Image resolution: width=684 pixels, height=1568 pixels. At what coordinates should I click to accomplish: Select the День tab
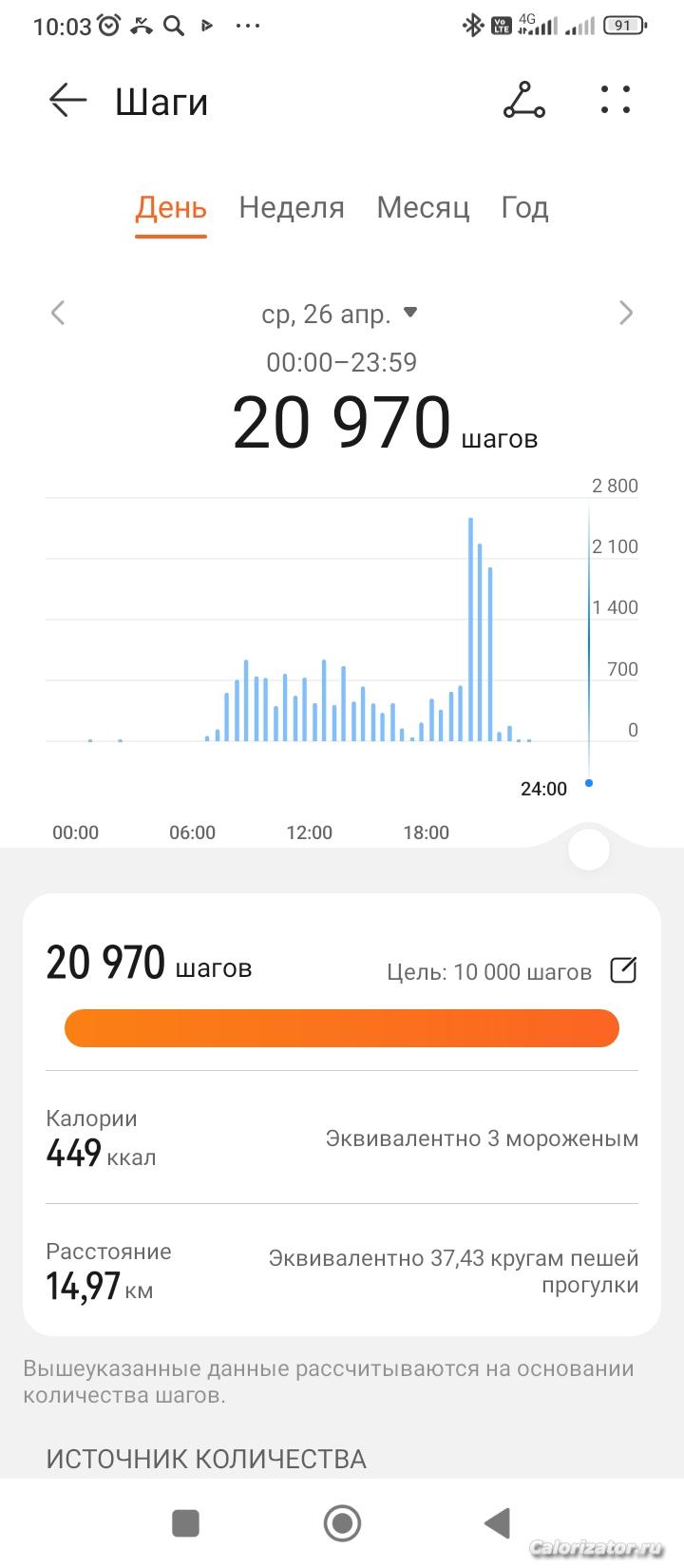tap(171, 207)
